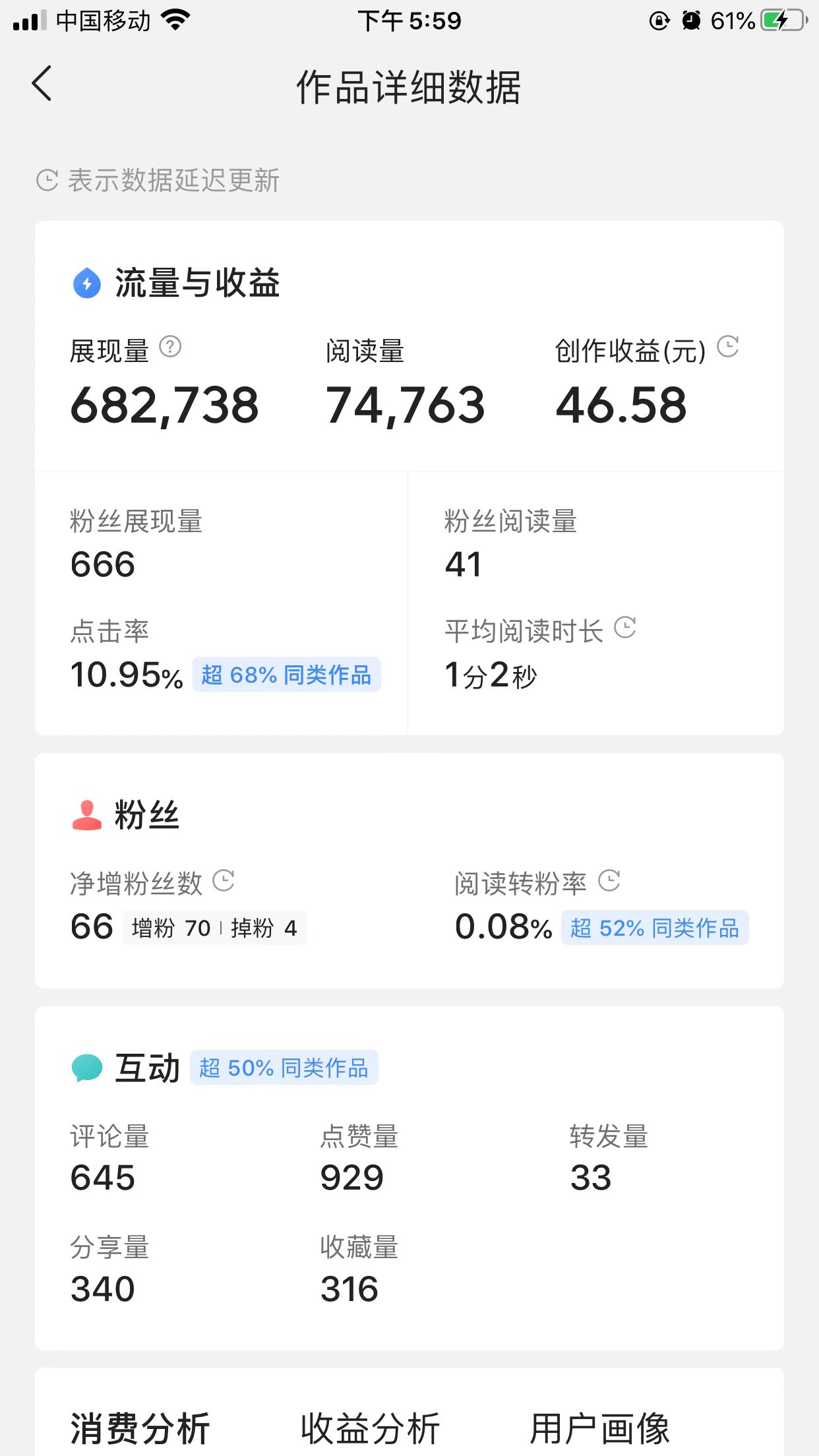Tap the battery charging indicator
This screenshot has width=819, height=1456.
(783, 20)
